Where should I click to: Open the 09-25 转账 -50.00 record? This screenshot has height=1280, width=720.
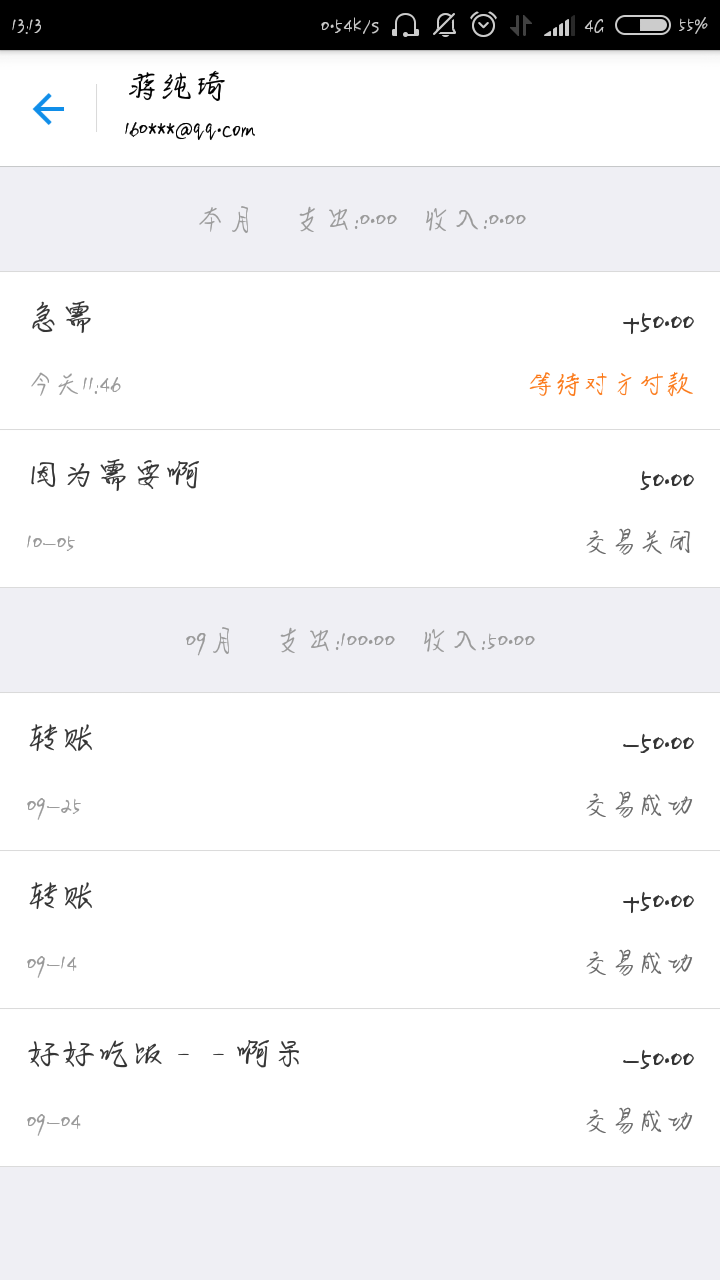pos(360,772)
